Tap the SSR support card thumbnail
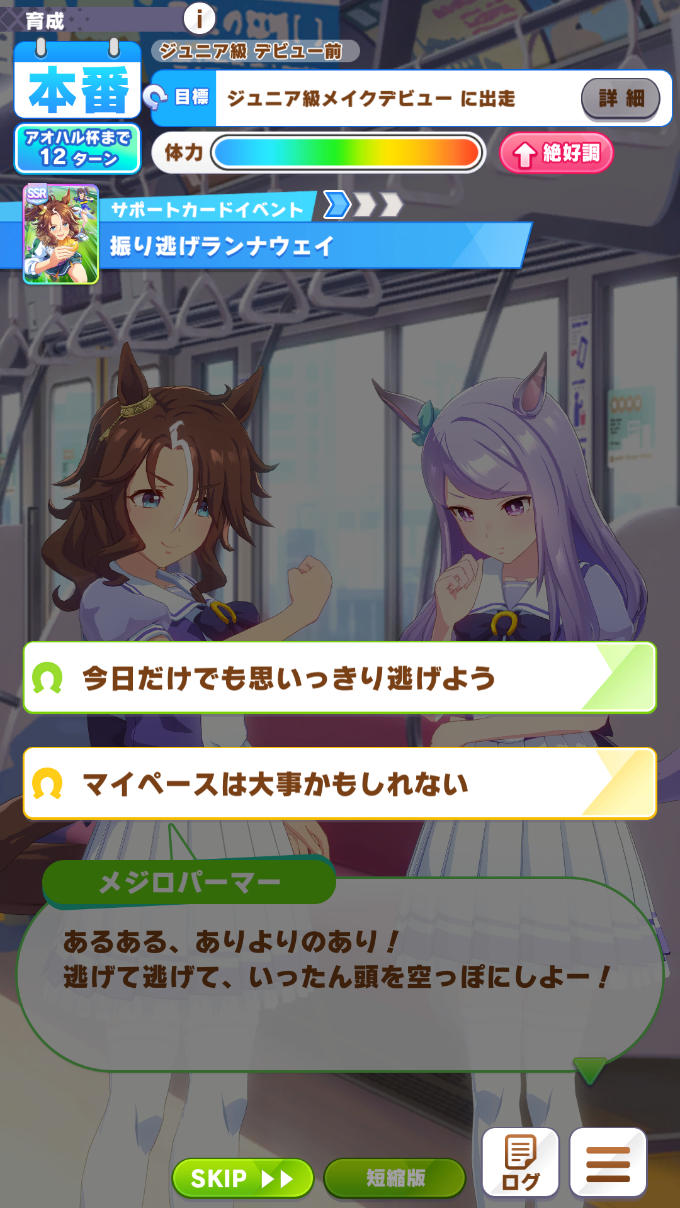The image size is (680, 1208). [x=61, y=234]
